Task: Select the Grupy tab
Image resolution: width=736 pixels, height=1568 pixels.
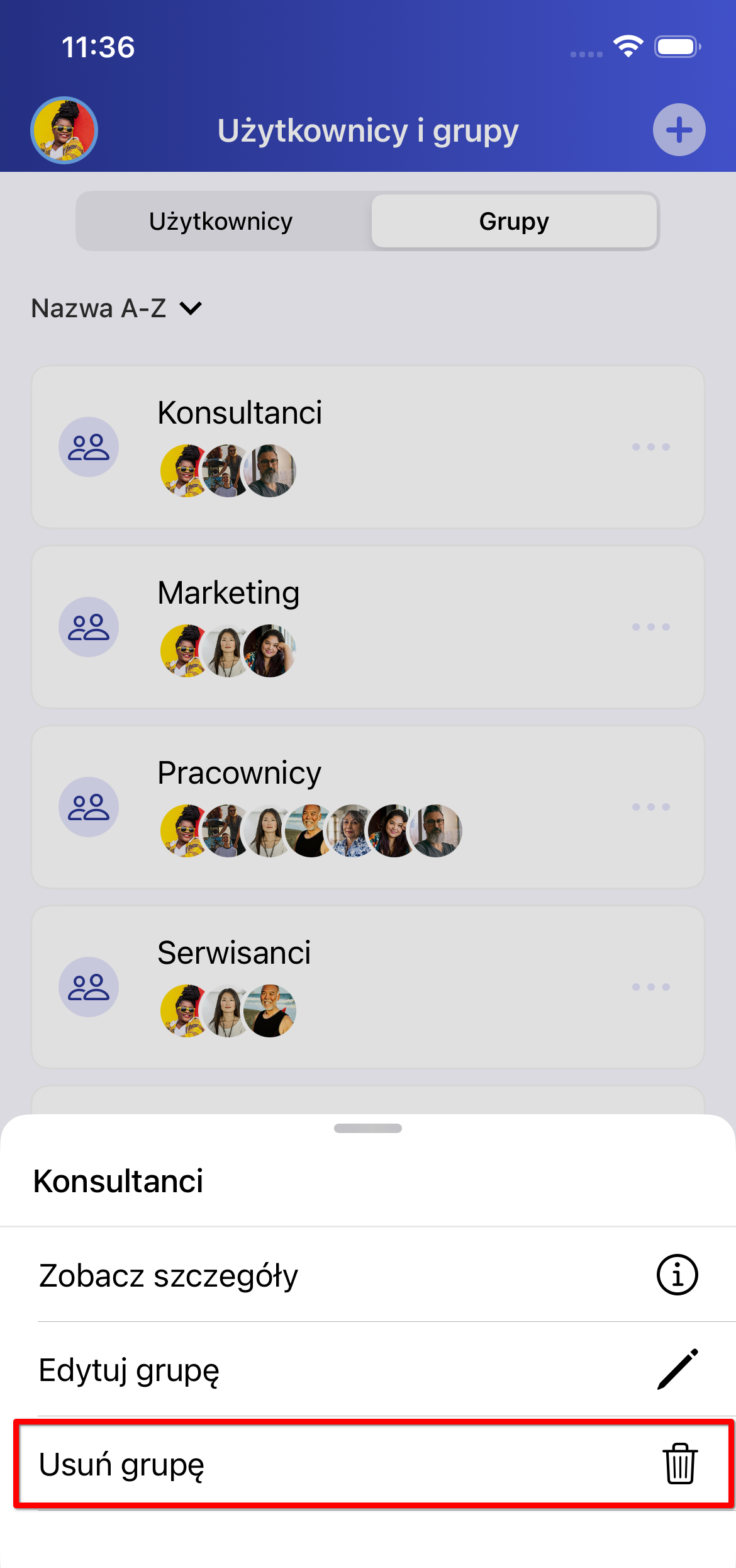Action: click(x=514, y=222)
